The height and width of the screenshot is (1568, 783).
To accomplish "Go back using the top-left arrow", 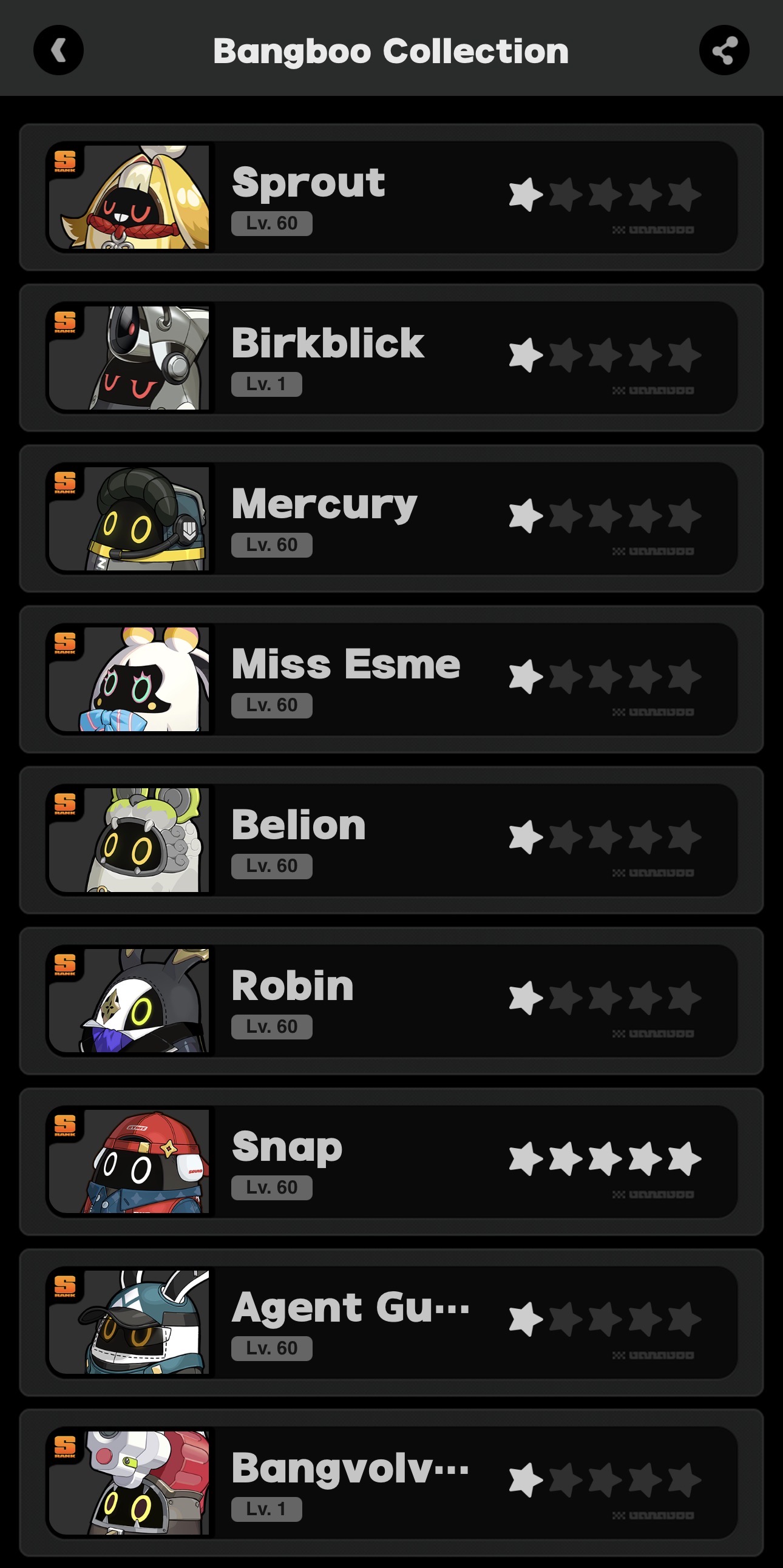I will (x=58, y=50).
